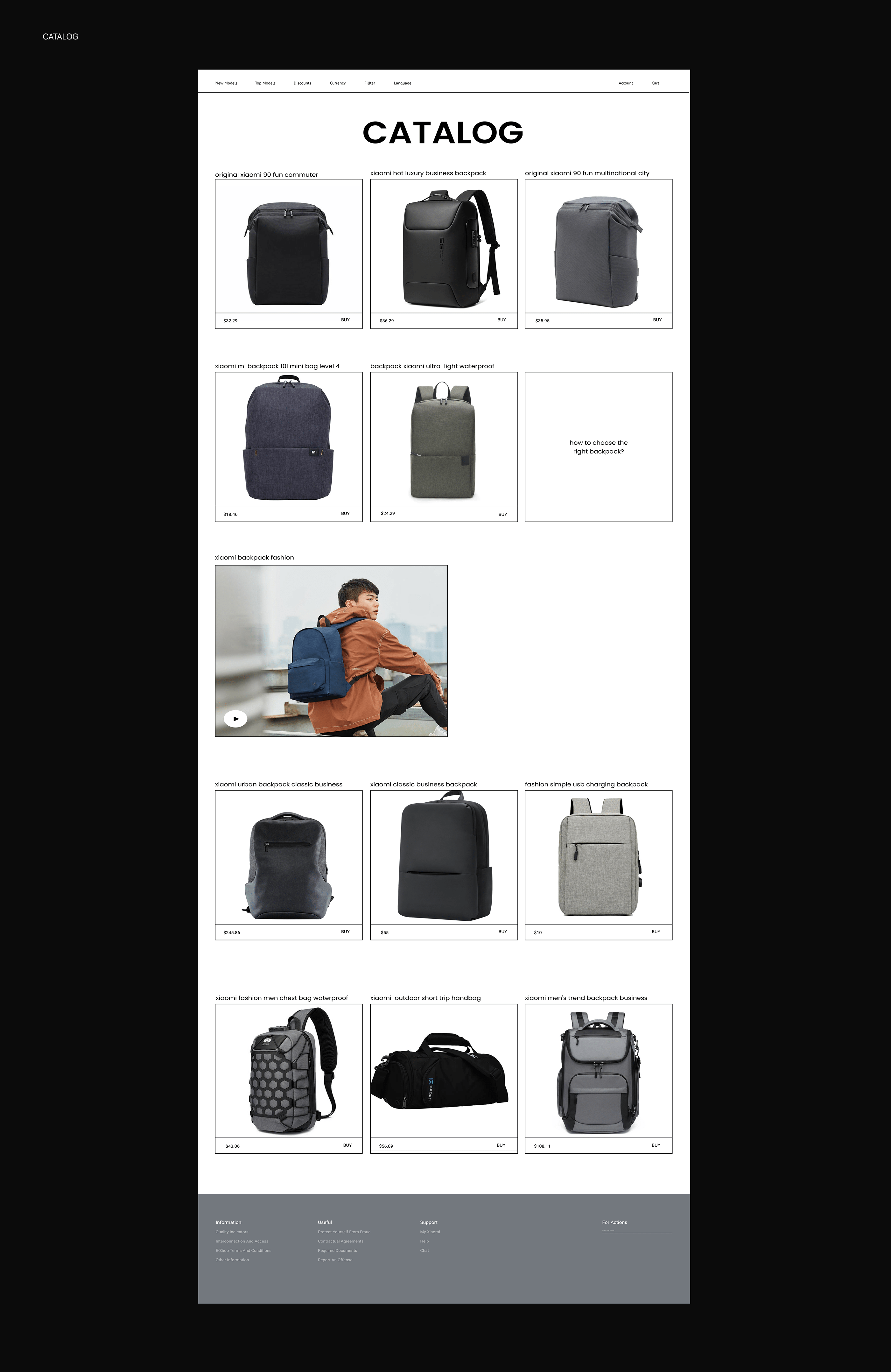The width and height of the screenshot is (891, 1372).
Task: Open New Models in the top menu
Action: point(226,83)
